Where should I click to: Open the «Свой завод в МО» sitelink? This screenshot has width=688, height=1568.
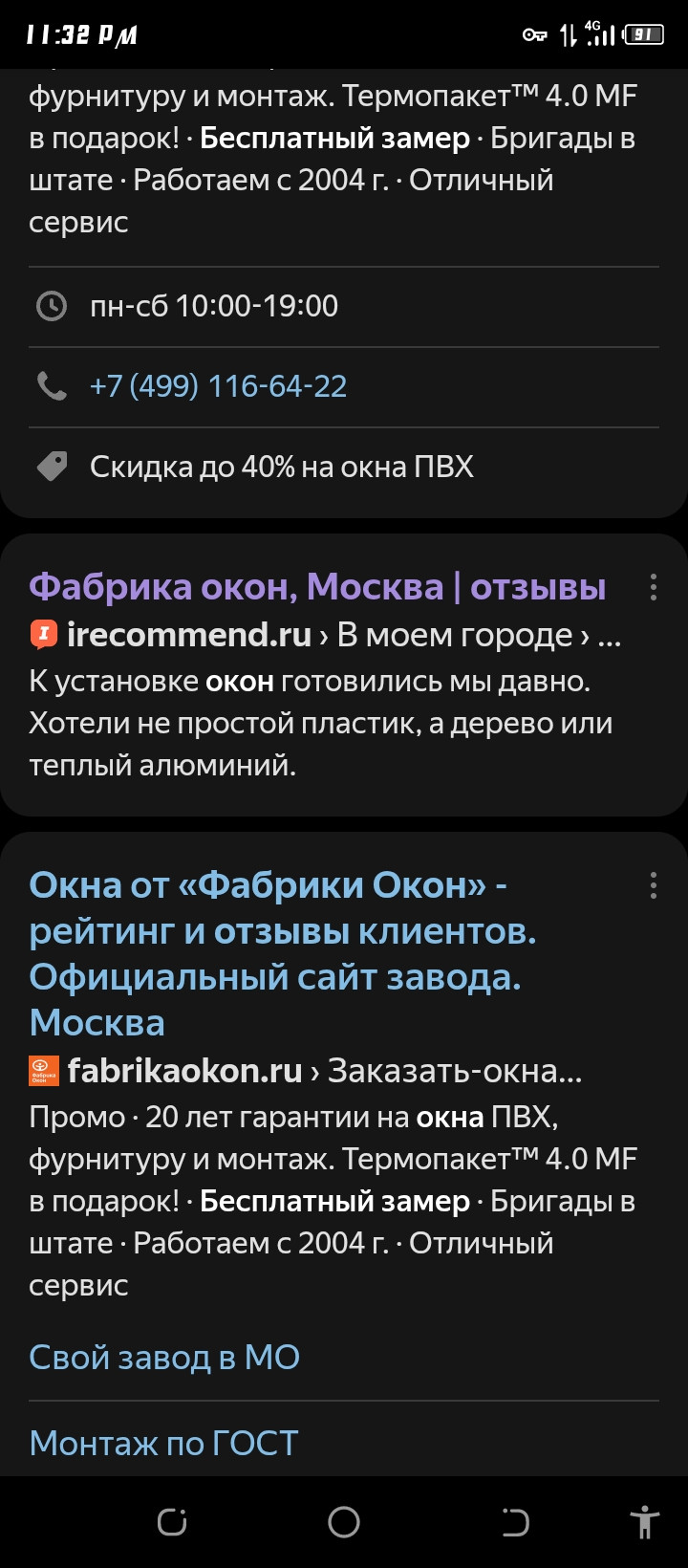pos(164,1358)
